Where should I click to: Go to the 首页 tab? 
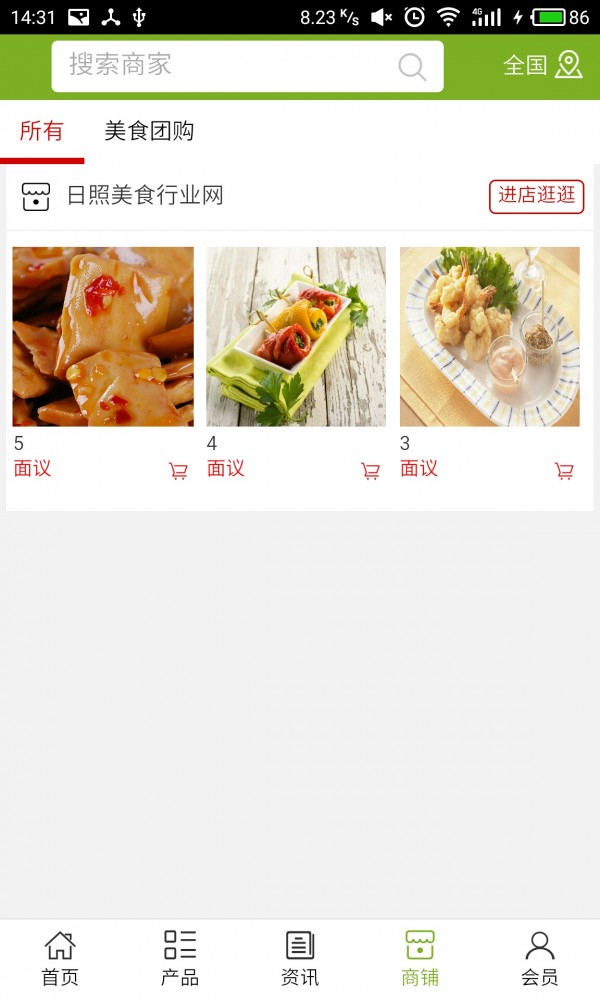point(60,958)
